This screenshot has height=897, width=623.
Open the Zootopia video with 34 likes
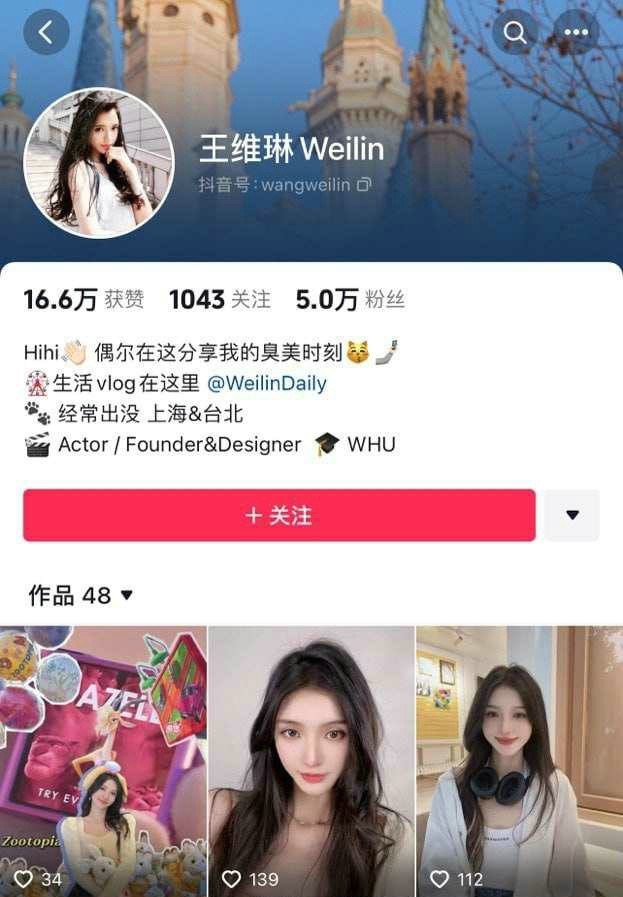click(x=103, y=760)
